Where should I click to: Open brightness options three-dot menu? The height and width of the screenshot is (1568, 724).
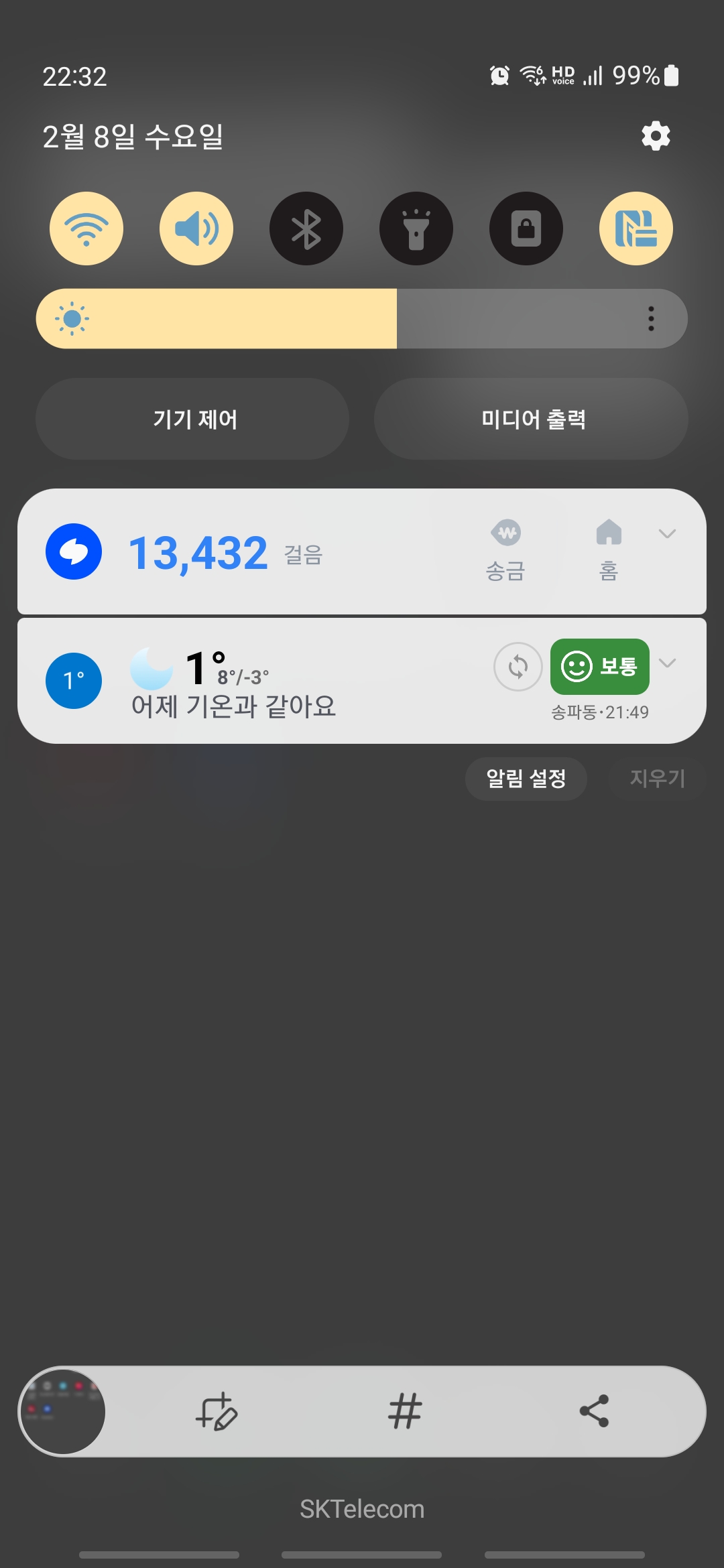(650, 319)
